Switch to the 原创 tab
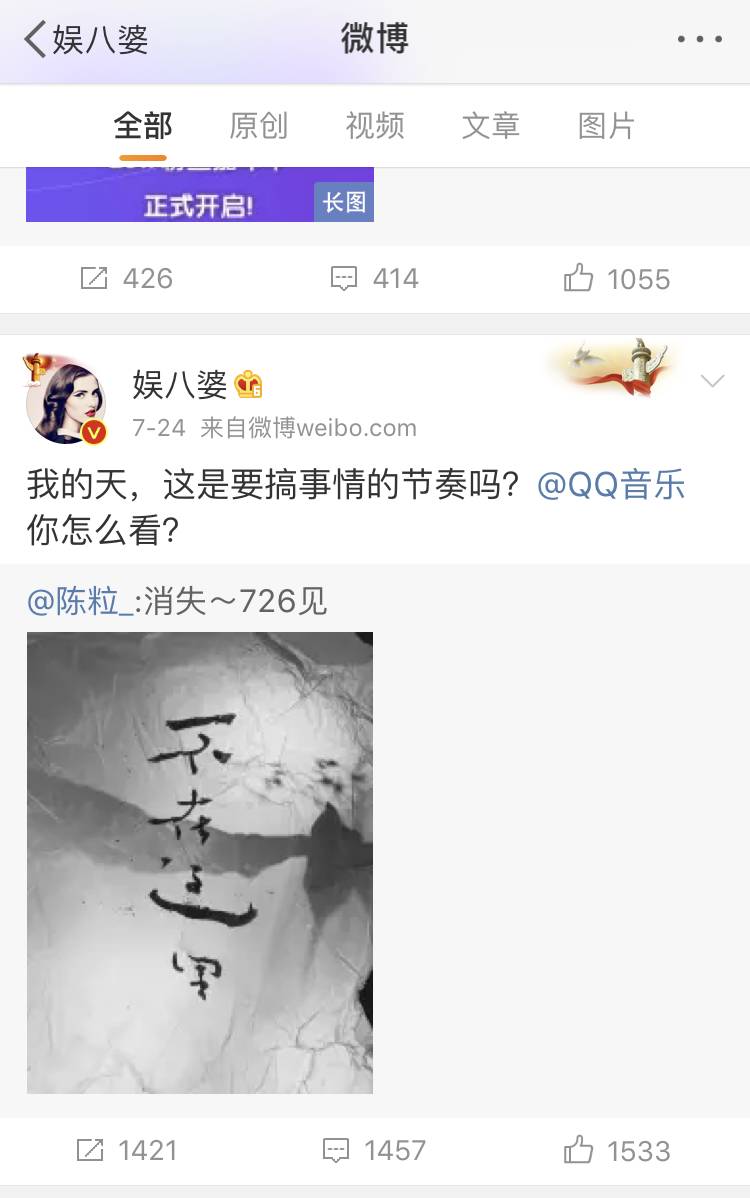 (x=259, y=126)
